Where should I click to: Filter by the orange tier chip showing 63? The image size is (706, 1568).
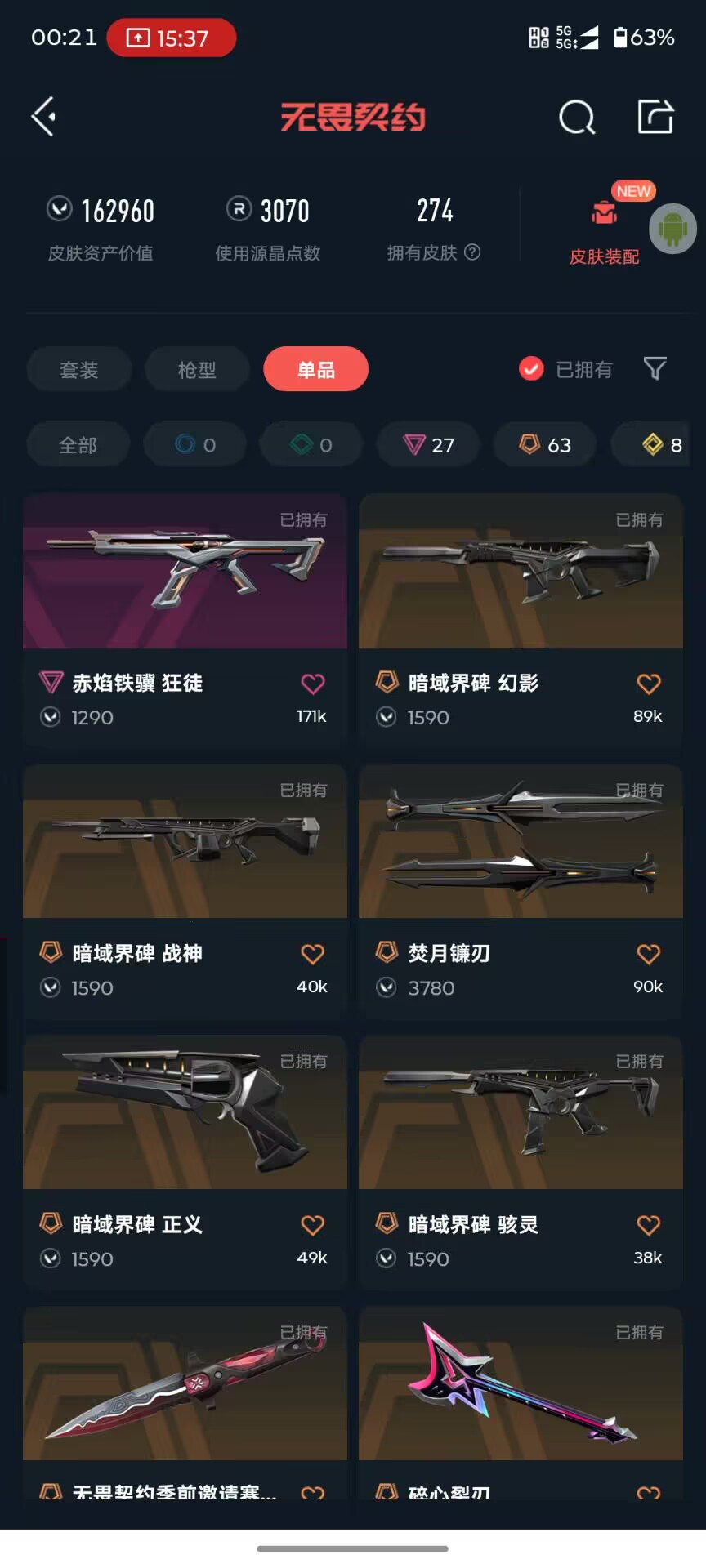pyautogui.click(x=545, y=444)
